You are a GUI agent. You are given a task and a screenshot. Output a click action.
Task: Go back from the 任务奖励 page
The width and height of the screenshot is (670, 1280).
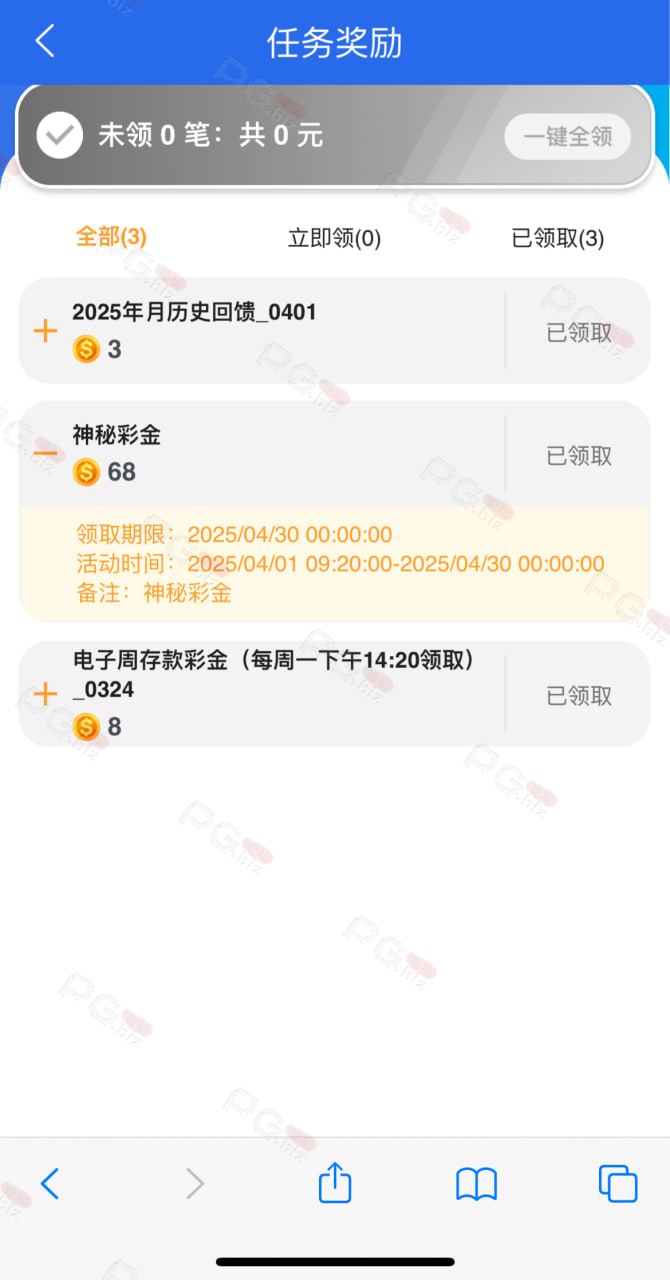pos(45,42)
